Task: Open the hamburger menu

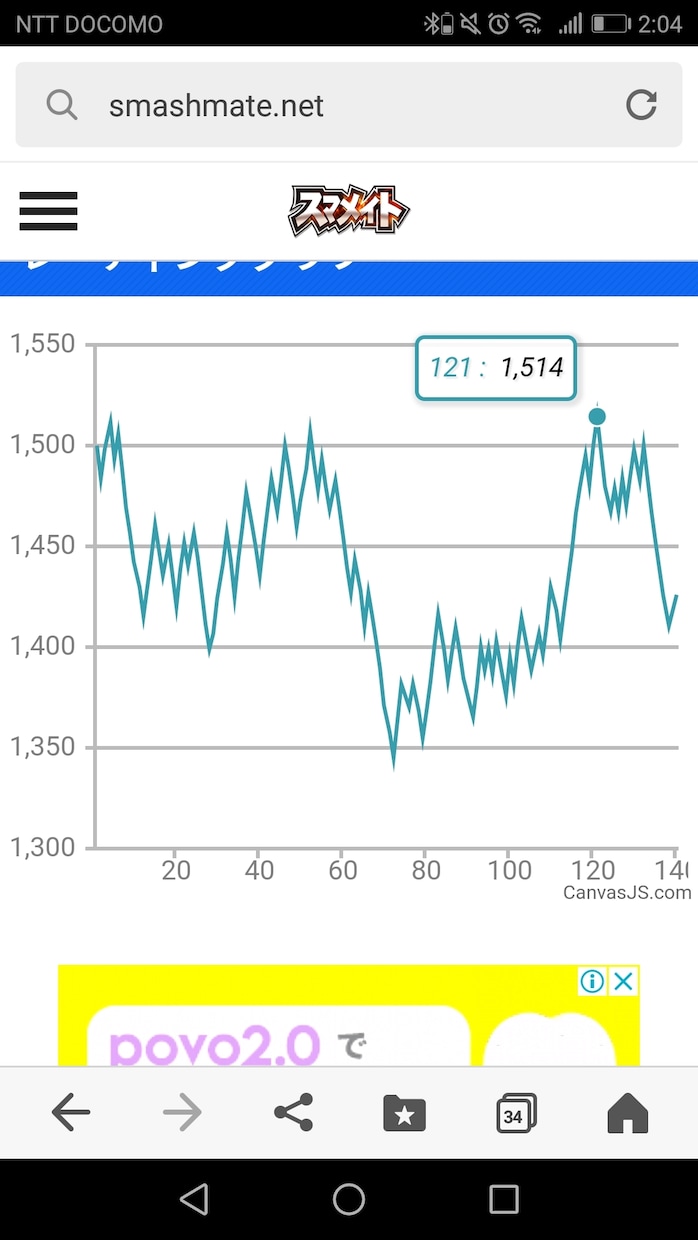Action: click(x=48, y=211)
